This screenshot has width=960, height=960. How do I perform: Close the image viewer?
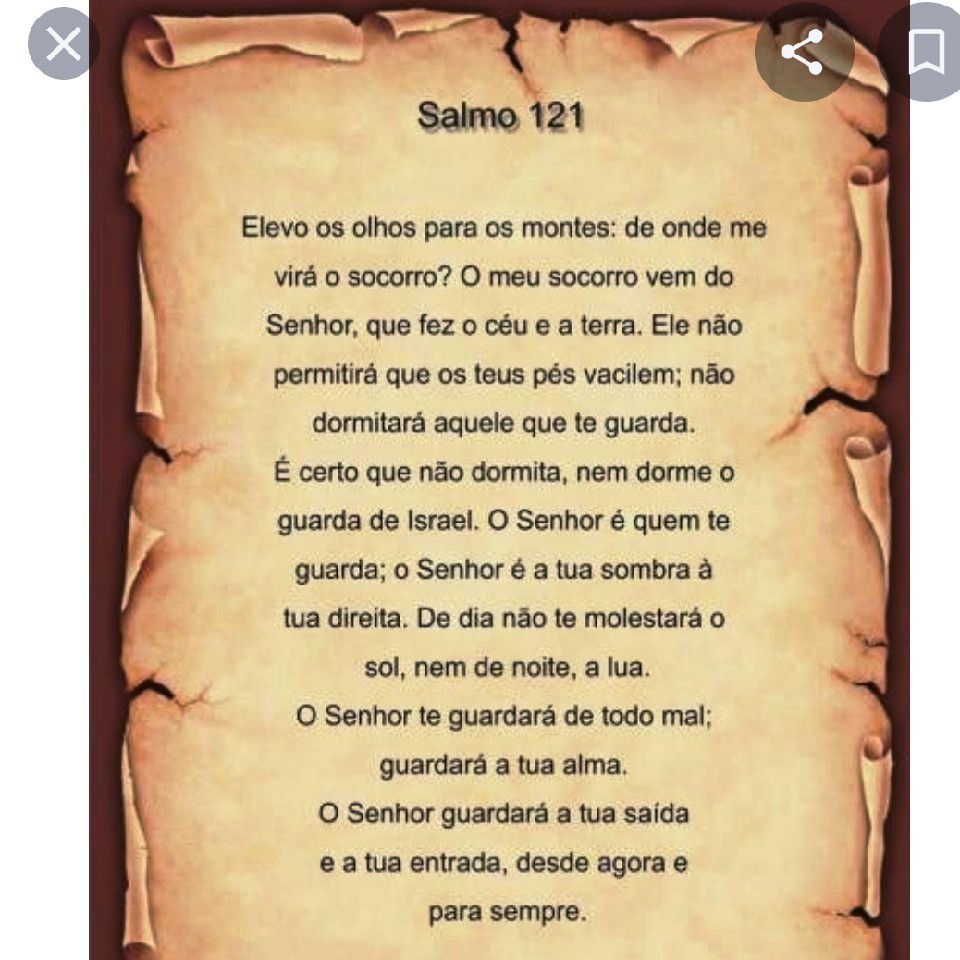(x=63, y=44)
